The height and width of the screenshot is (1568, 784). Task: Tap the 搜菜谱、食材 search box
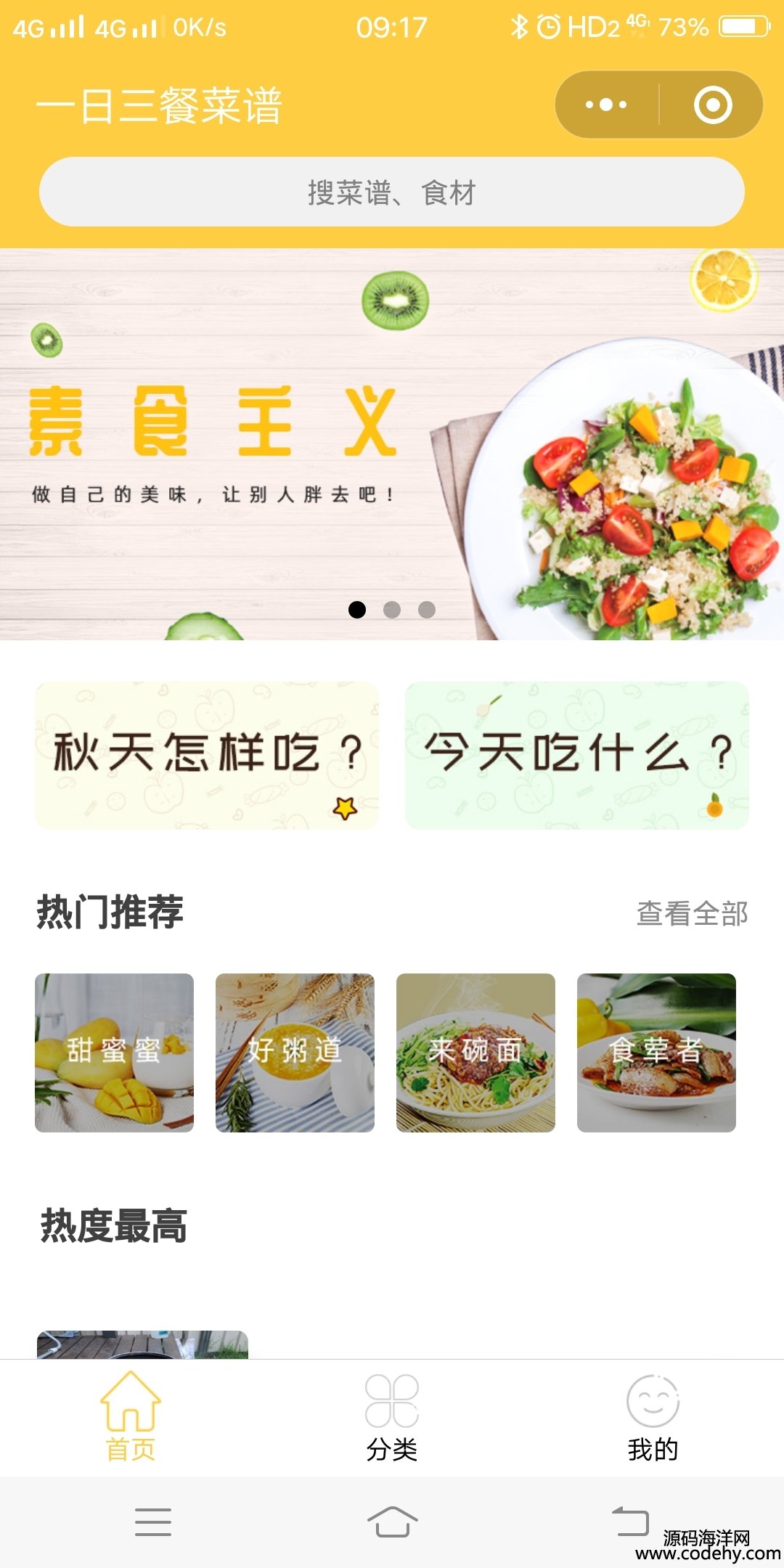pyautogui.click(x=392, y=192)
